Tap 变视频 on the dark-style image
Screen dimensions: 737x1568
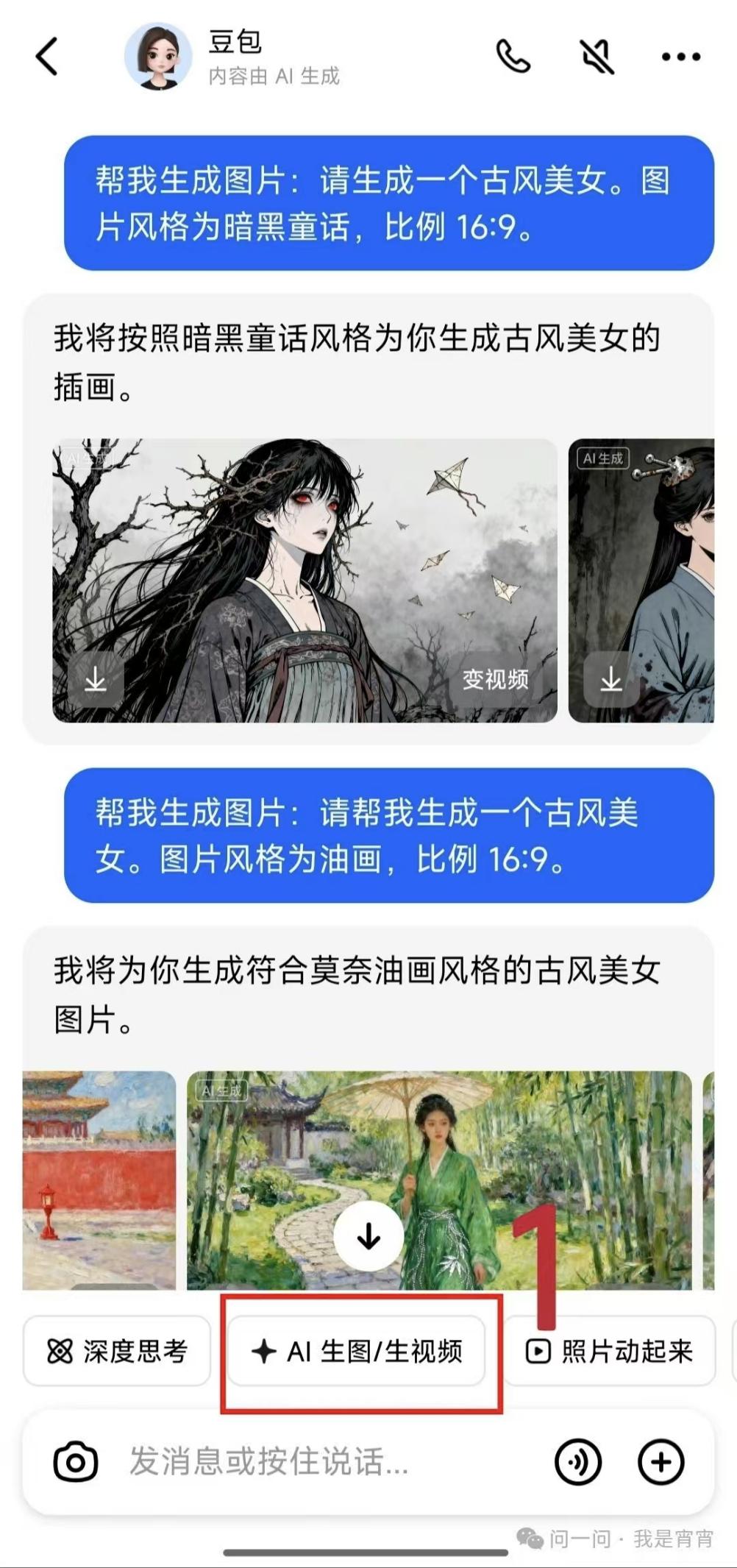[x=495, y=680]
